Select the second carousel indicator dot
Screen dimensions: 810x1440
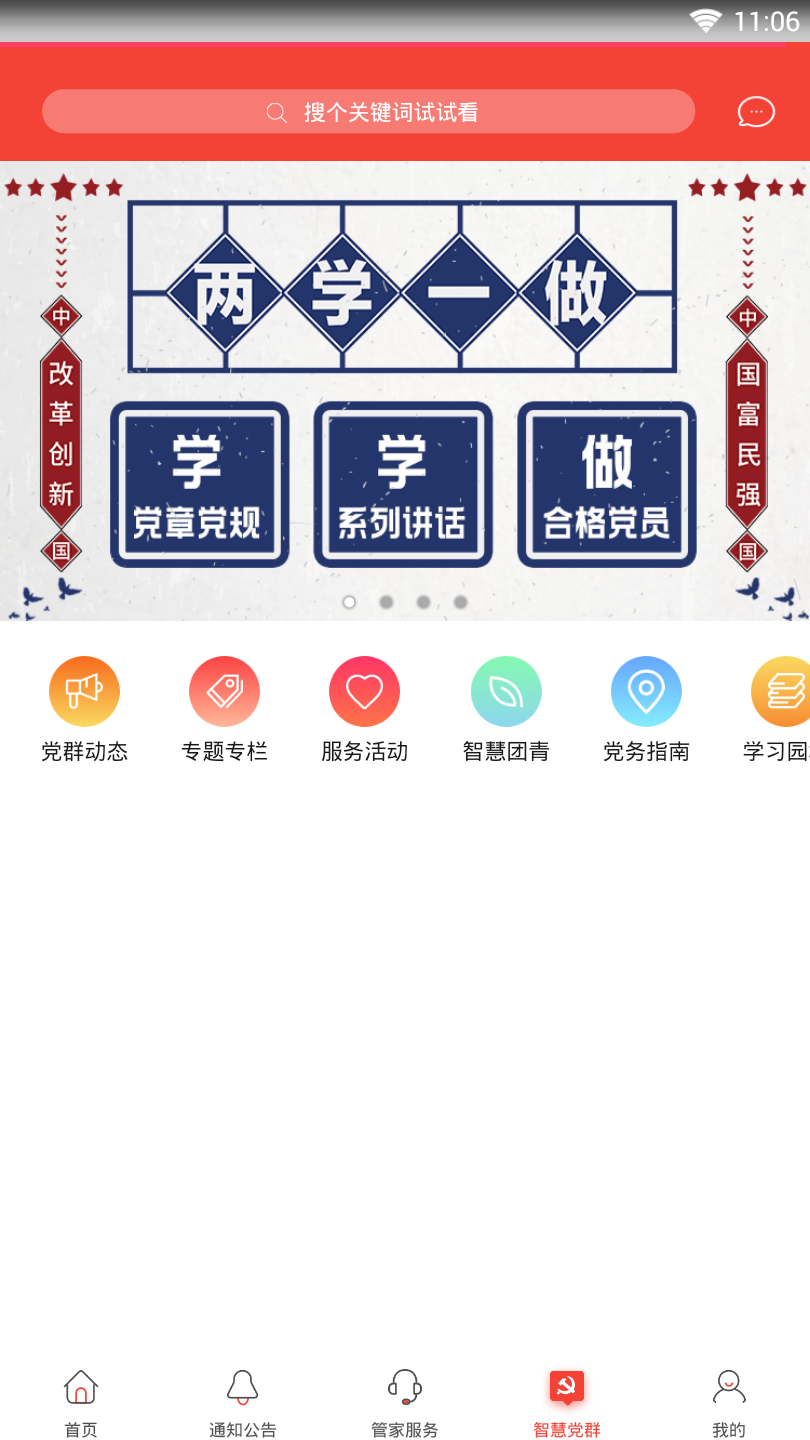click(x=386, y=602)
